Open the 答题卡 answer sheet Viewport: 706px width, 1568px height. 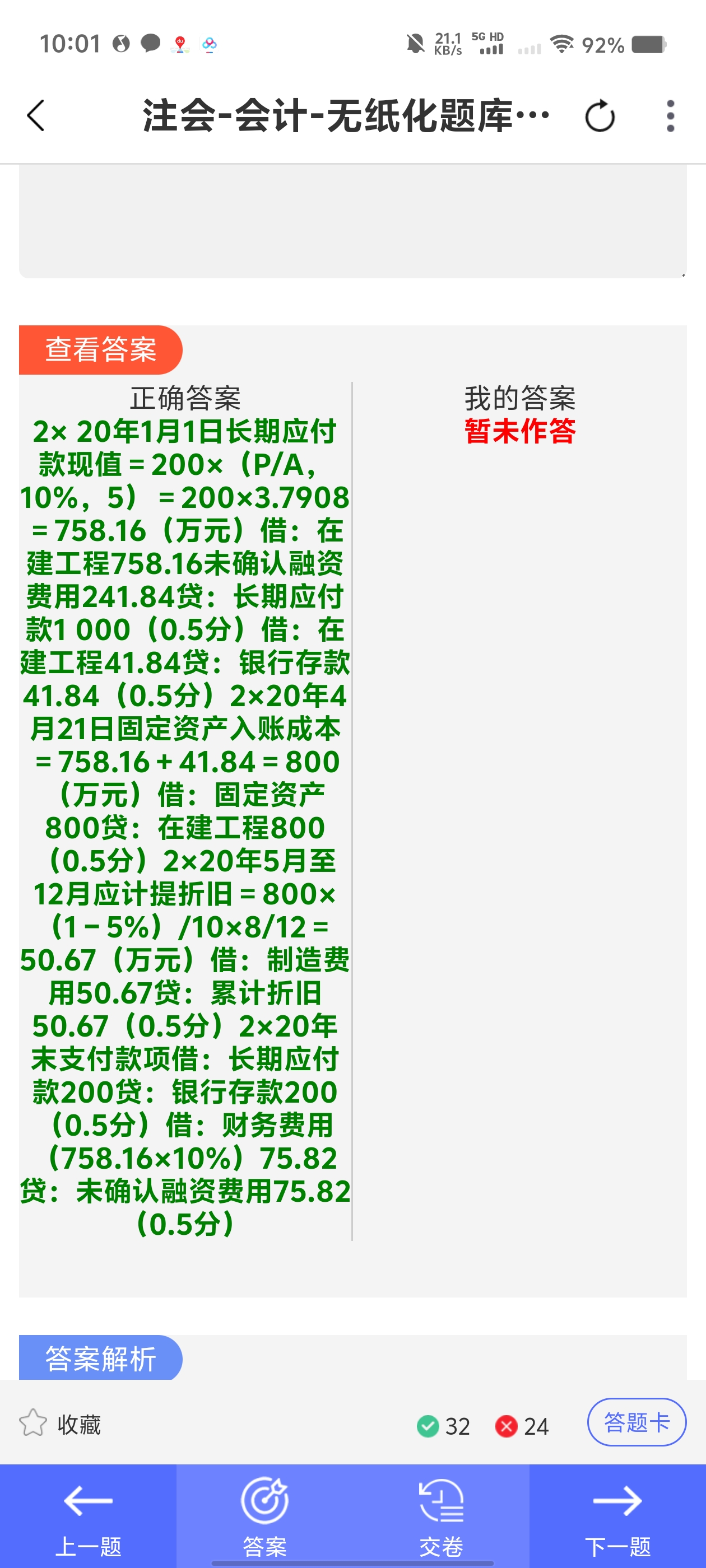[637, 1422]
